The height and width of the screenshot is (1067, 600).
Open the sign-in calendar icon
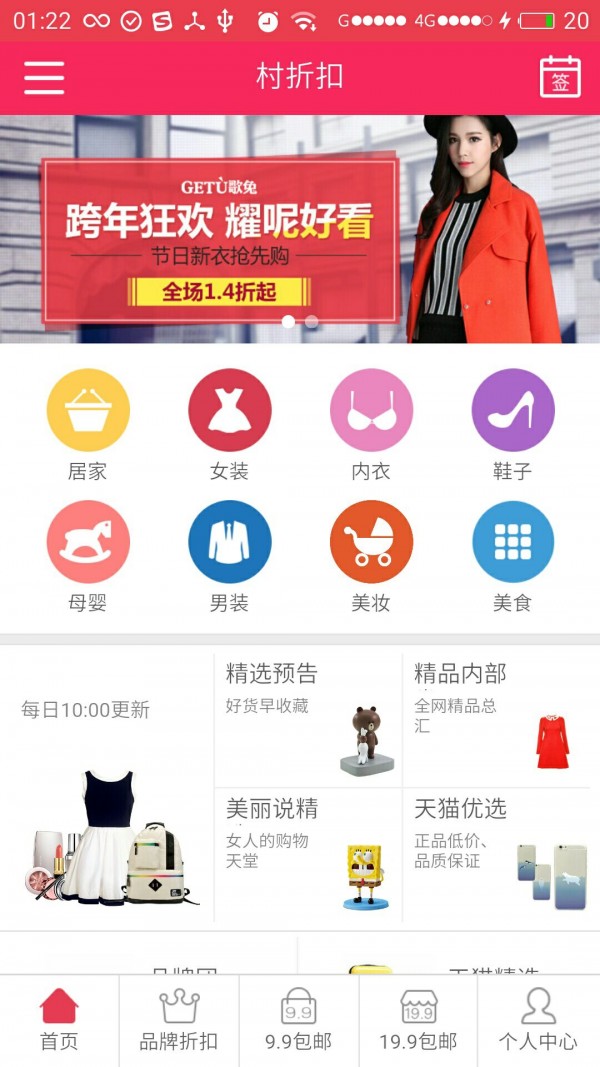pos(560,77)
